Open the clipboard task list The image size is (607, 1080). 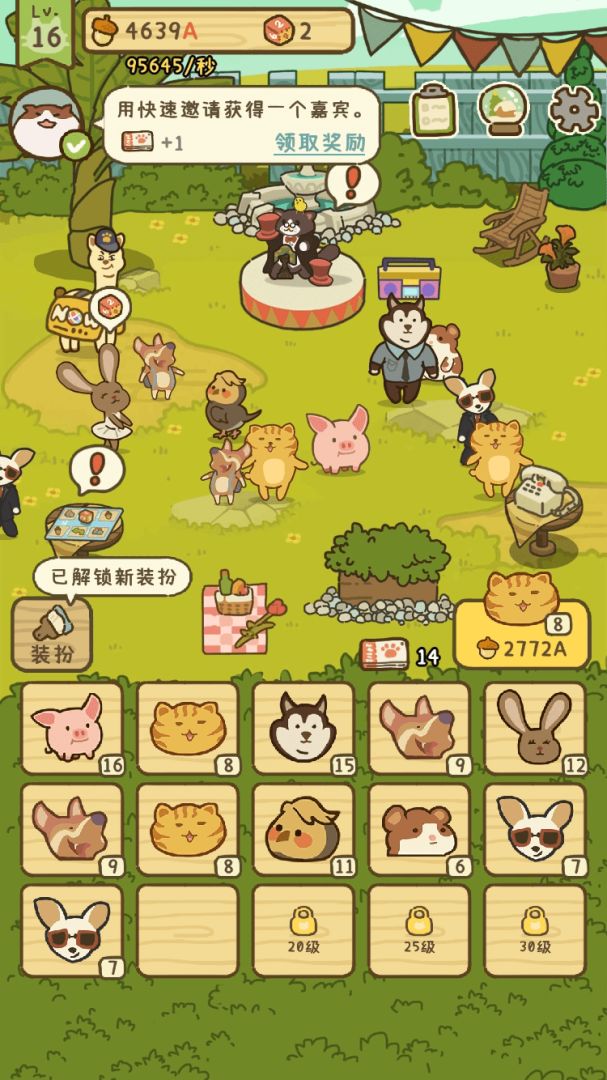coord(434,109)
